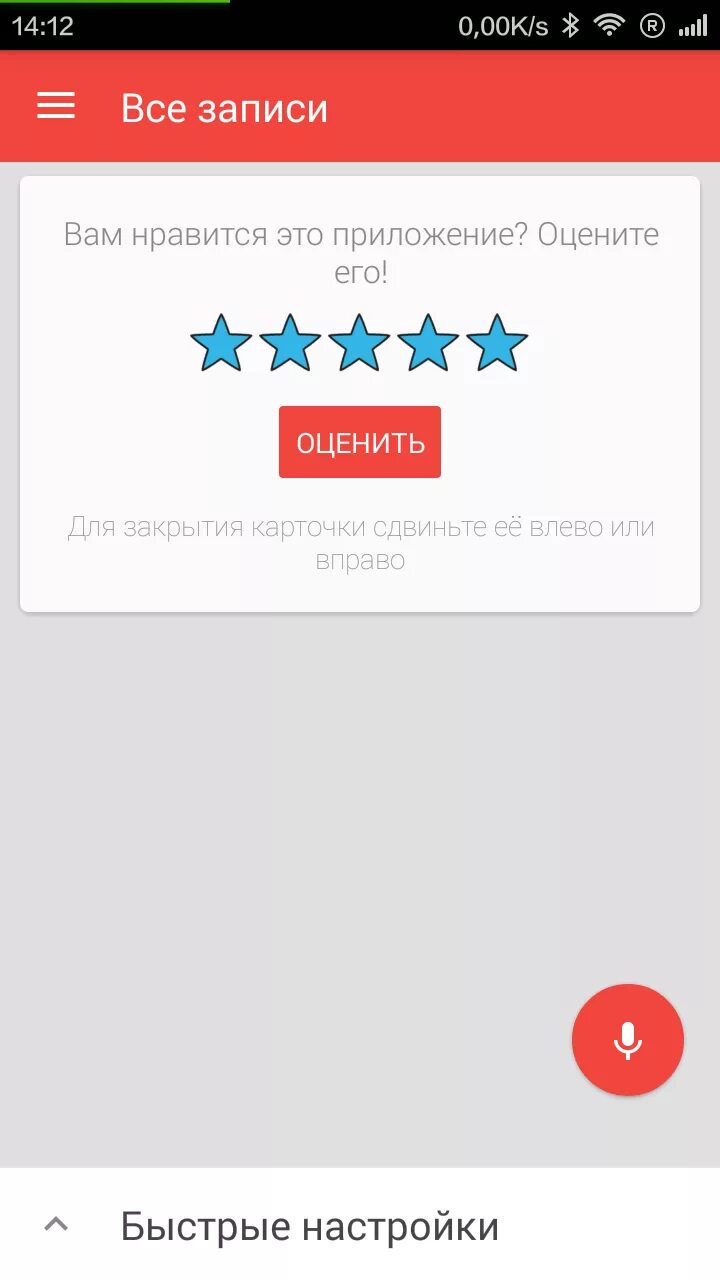720x1280 pixels.
Task: Select the first rating star
Action: 221,343
